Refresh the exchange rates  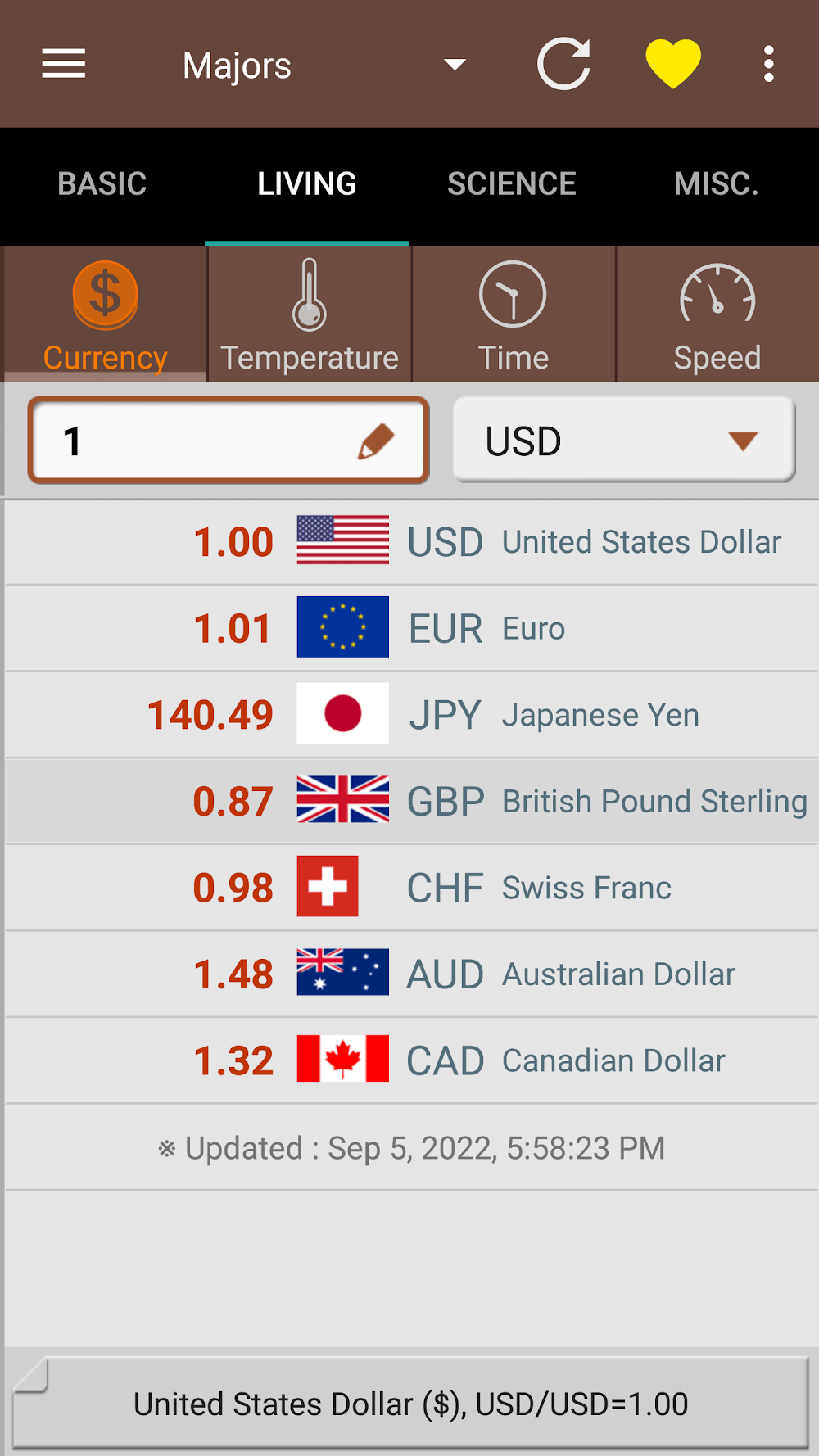click(563, 64)
